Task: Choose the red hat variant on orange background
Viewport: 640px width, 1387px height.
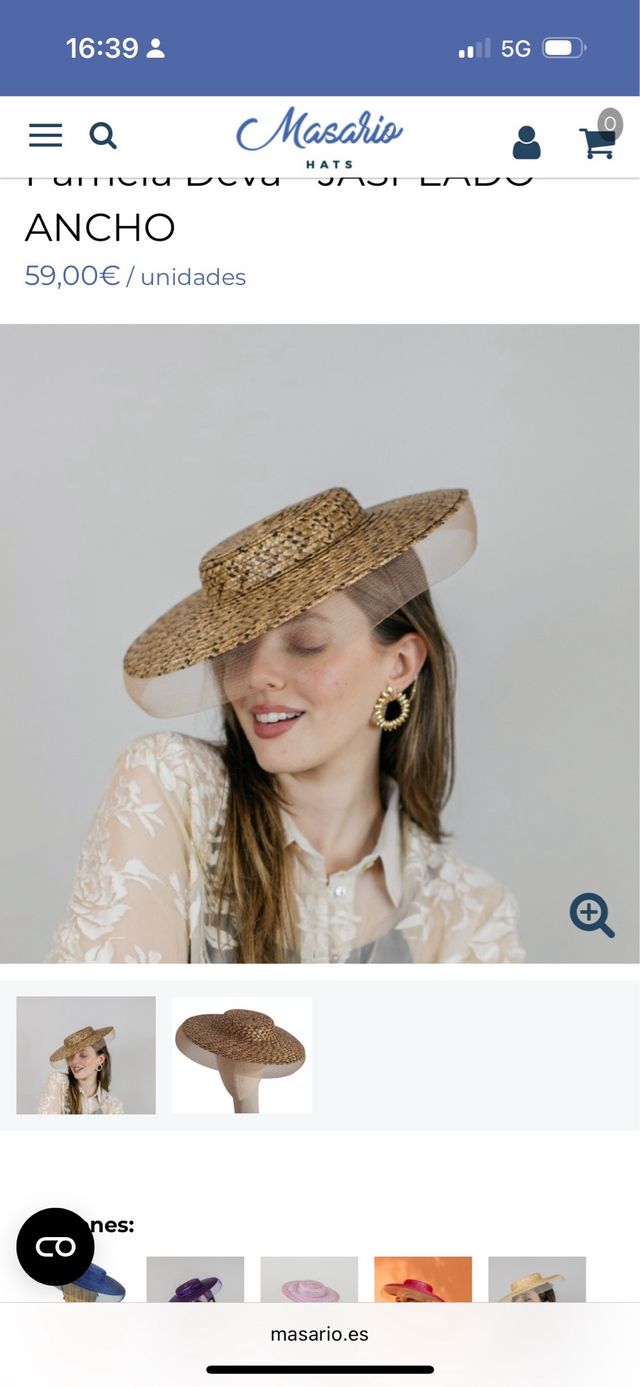Action: click(x=423, y=1280)
